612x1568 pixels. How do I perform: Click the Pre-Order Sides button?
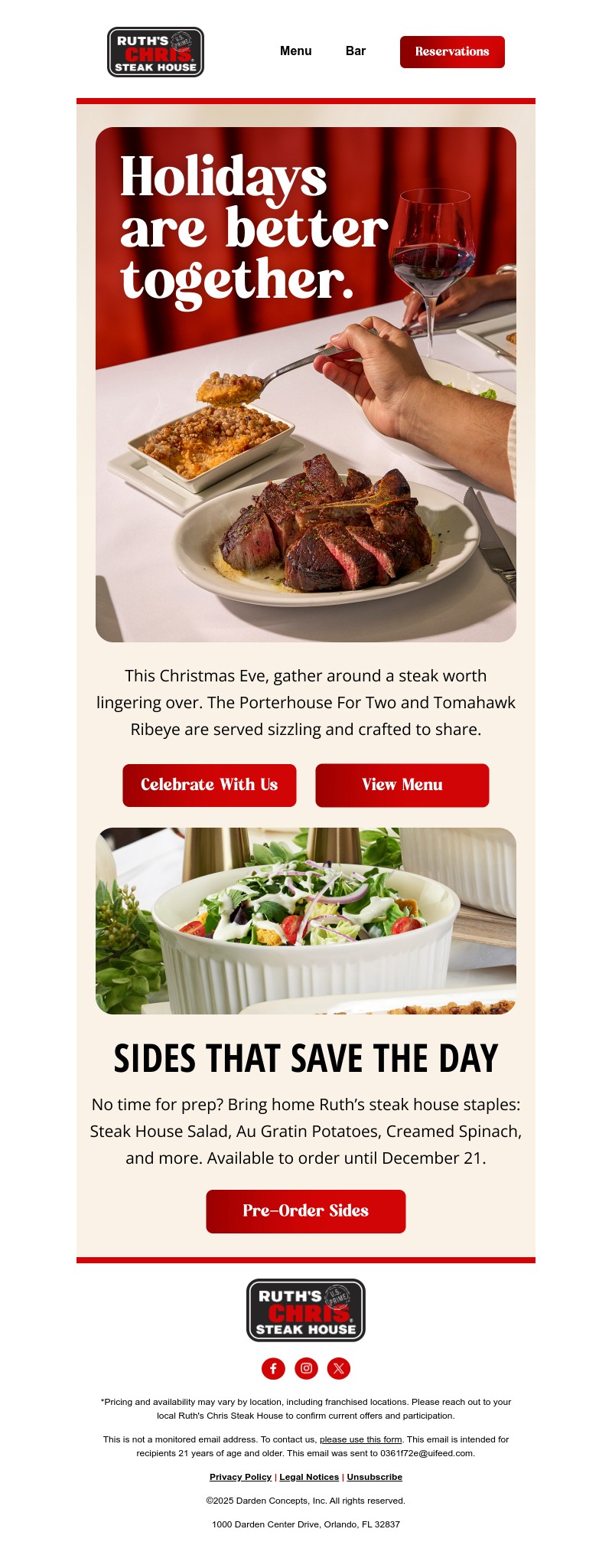point(305,1210)
